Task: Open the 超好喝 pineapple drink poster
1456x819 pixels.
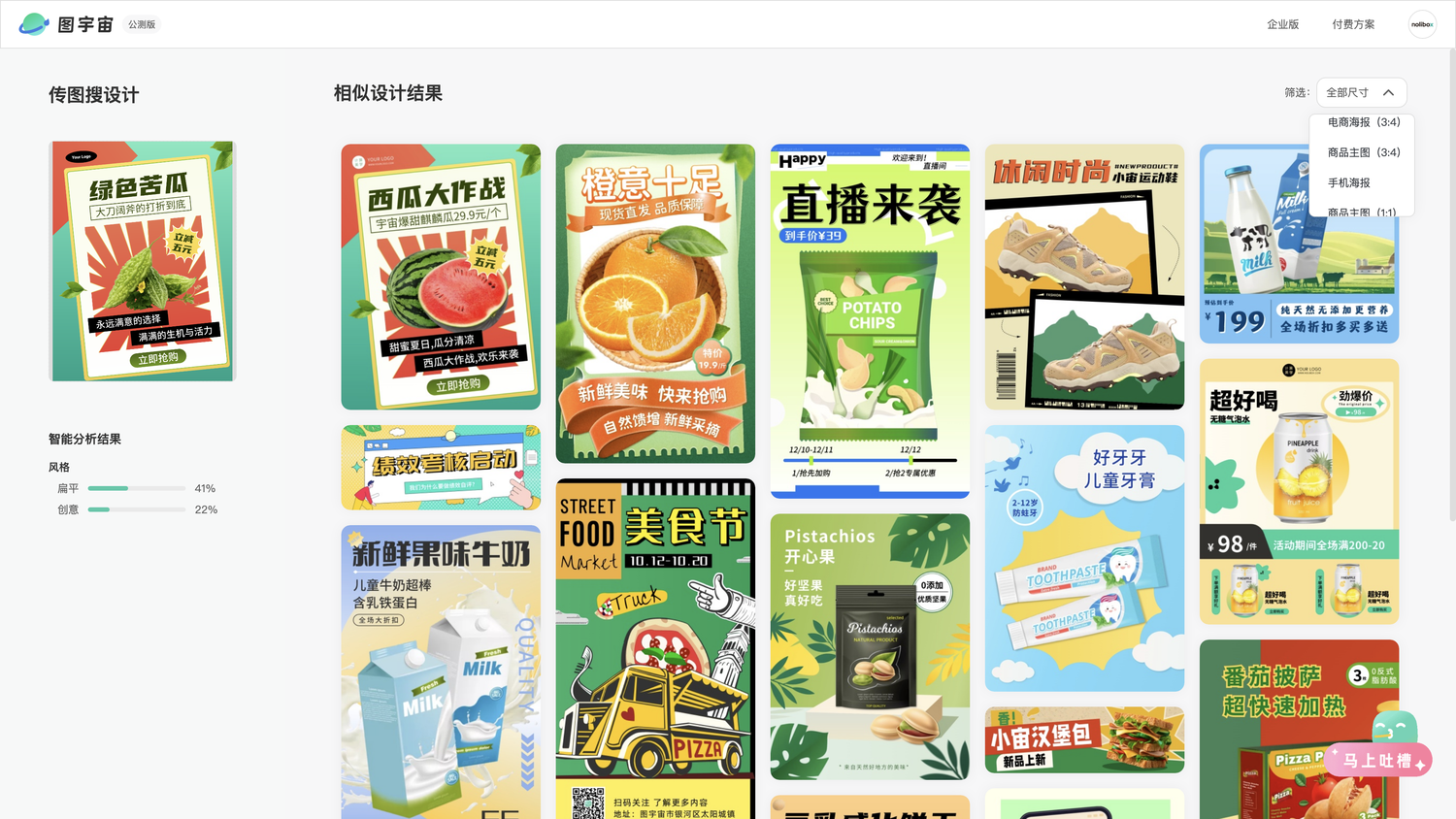Action: tap(1299, 491)
